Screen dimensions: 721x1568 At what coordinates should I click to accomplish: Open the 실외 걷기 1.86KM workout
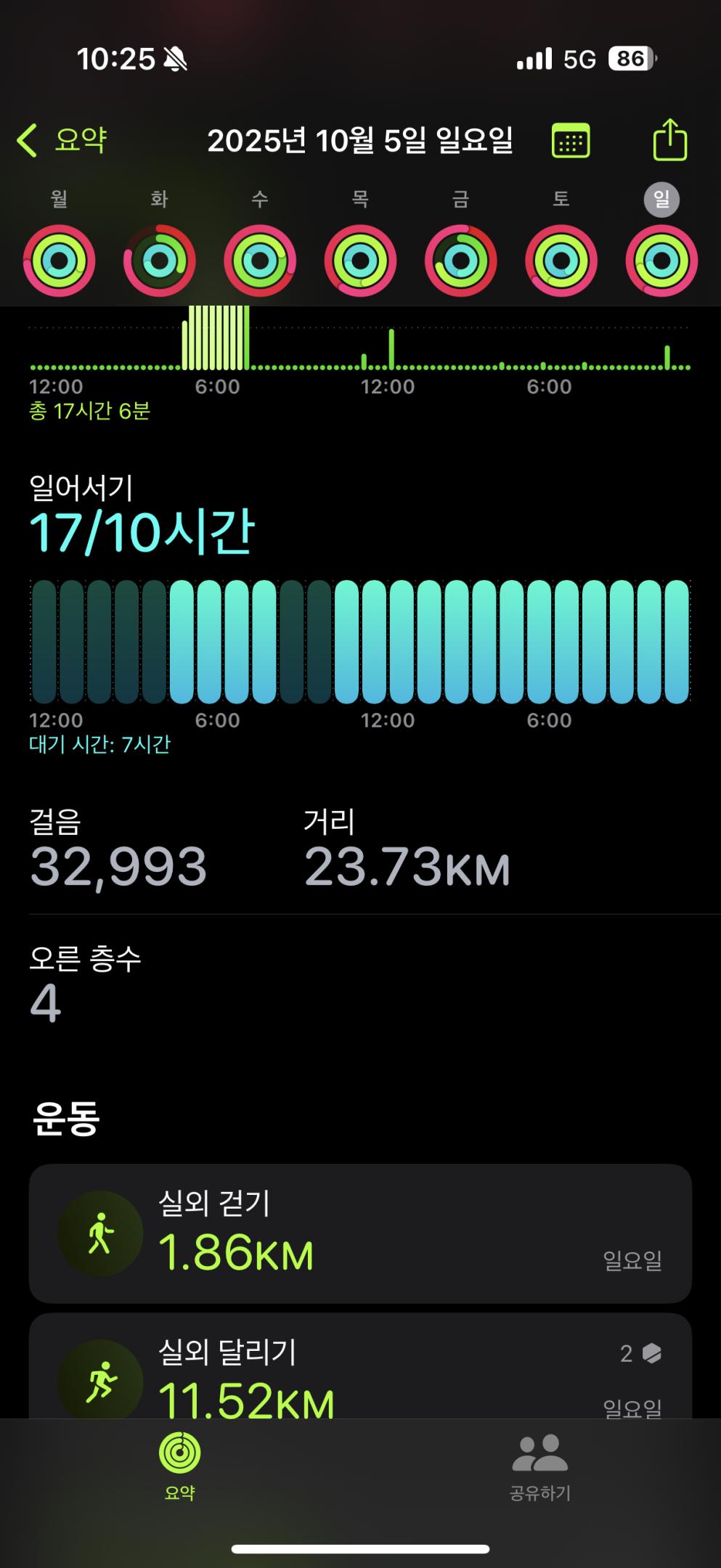pyautogui.click(x=360, y=1233)
